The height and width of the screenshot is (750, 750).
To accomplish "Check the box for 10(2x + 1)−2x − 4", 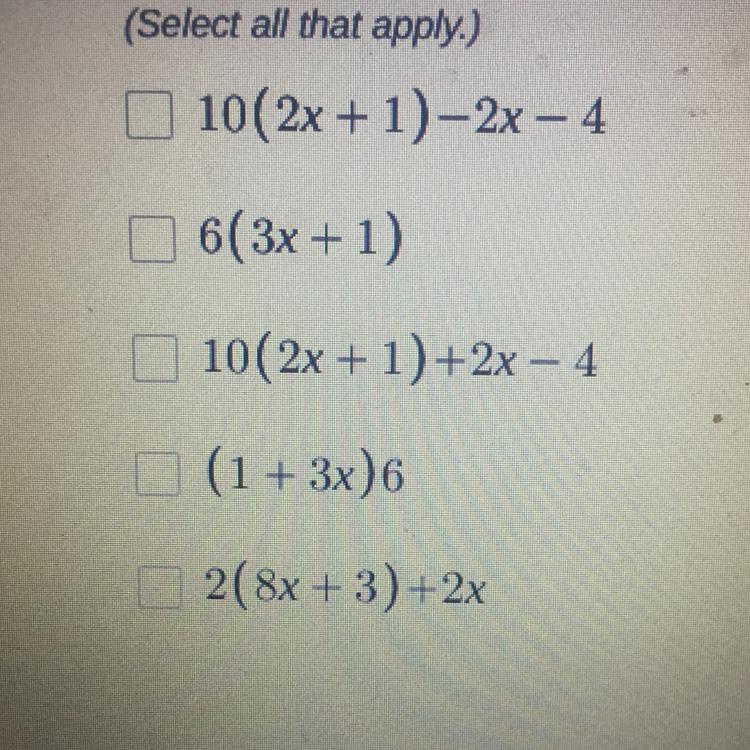I will [x=145, y=118].
